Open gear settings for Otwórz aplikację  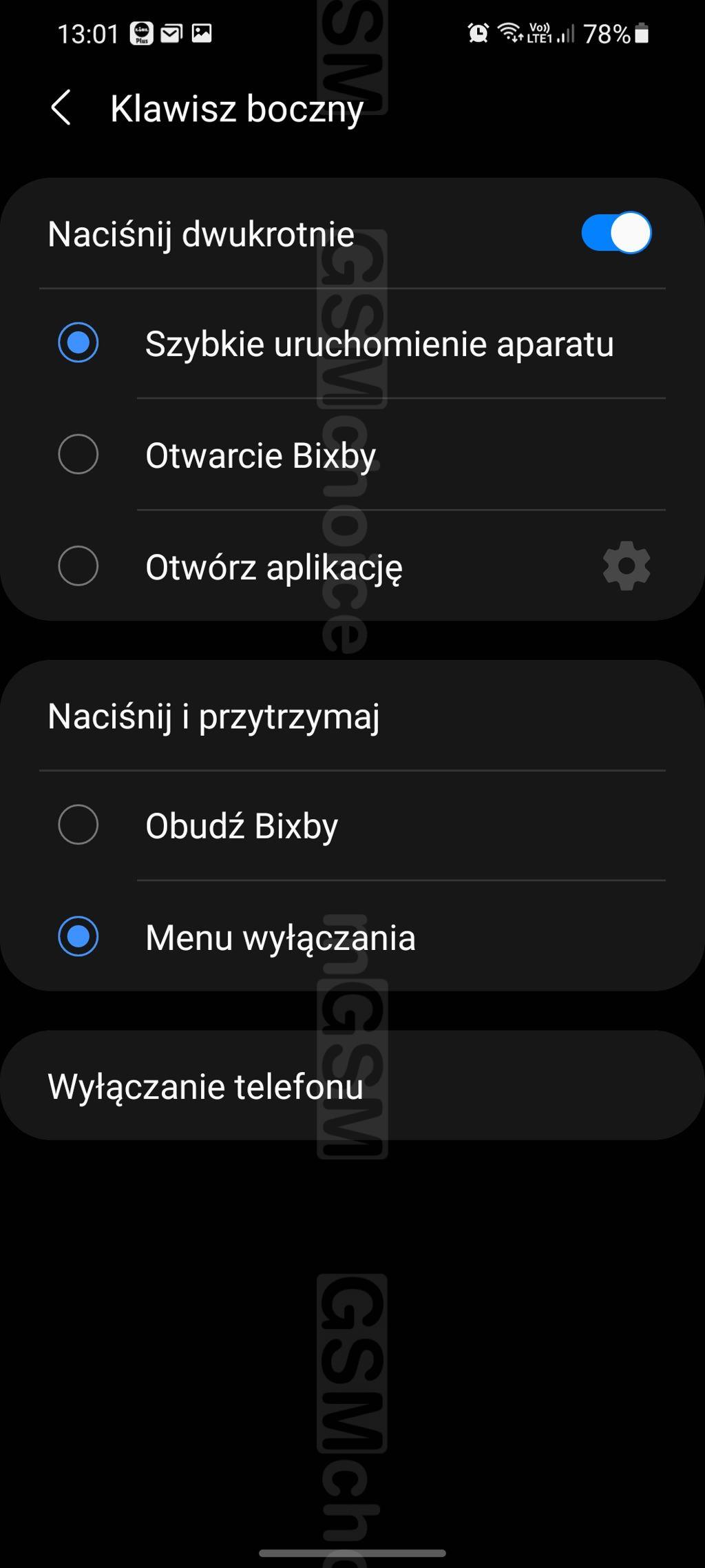pos(627,566)
